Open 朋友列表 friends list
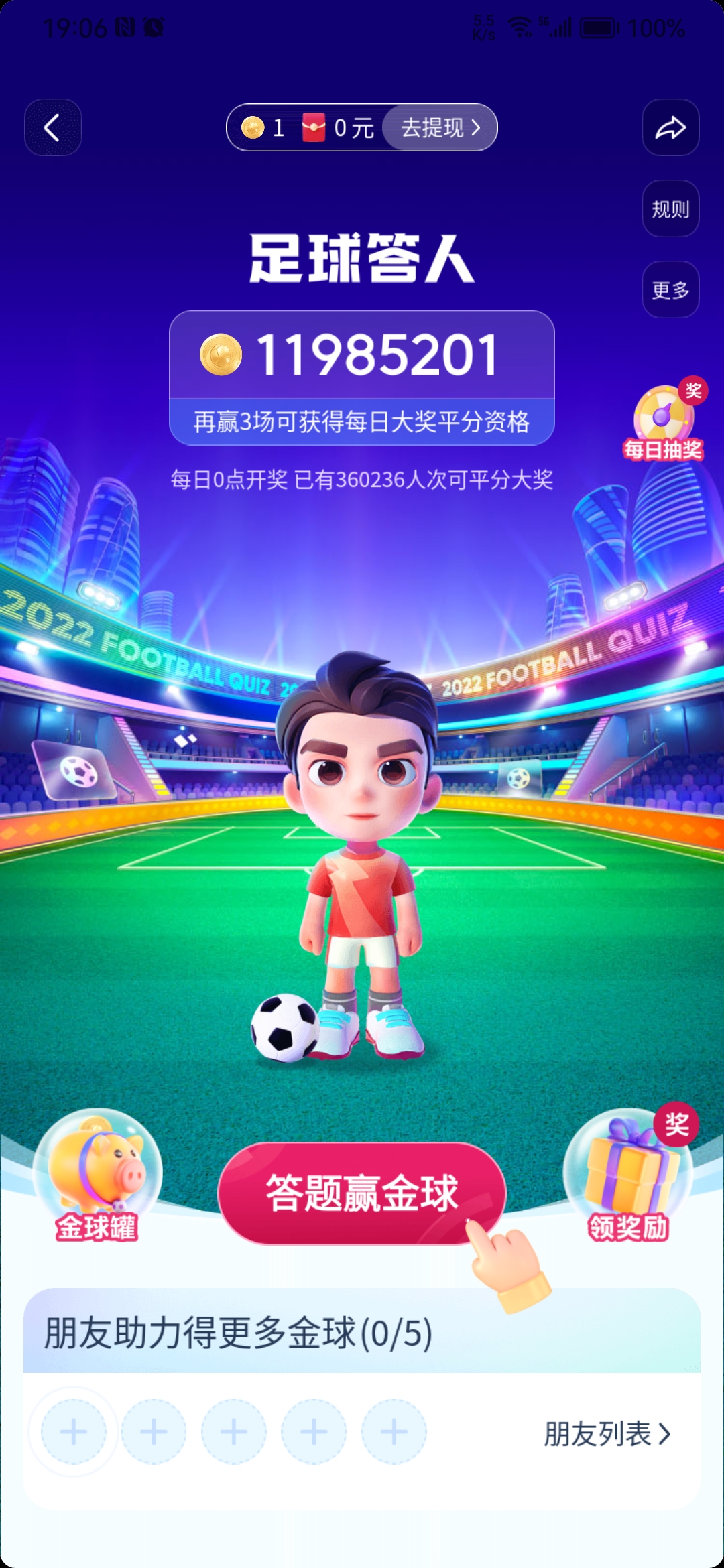The height and width of the screenshot is (1568, 724). [x=606, y=1434]
